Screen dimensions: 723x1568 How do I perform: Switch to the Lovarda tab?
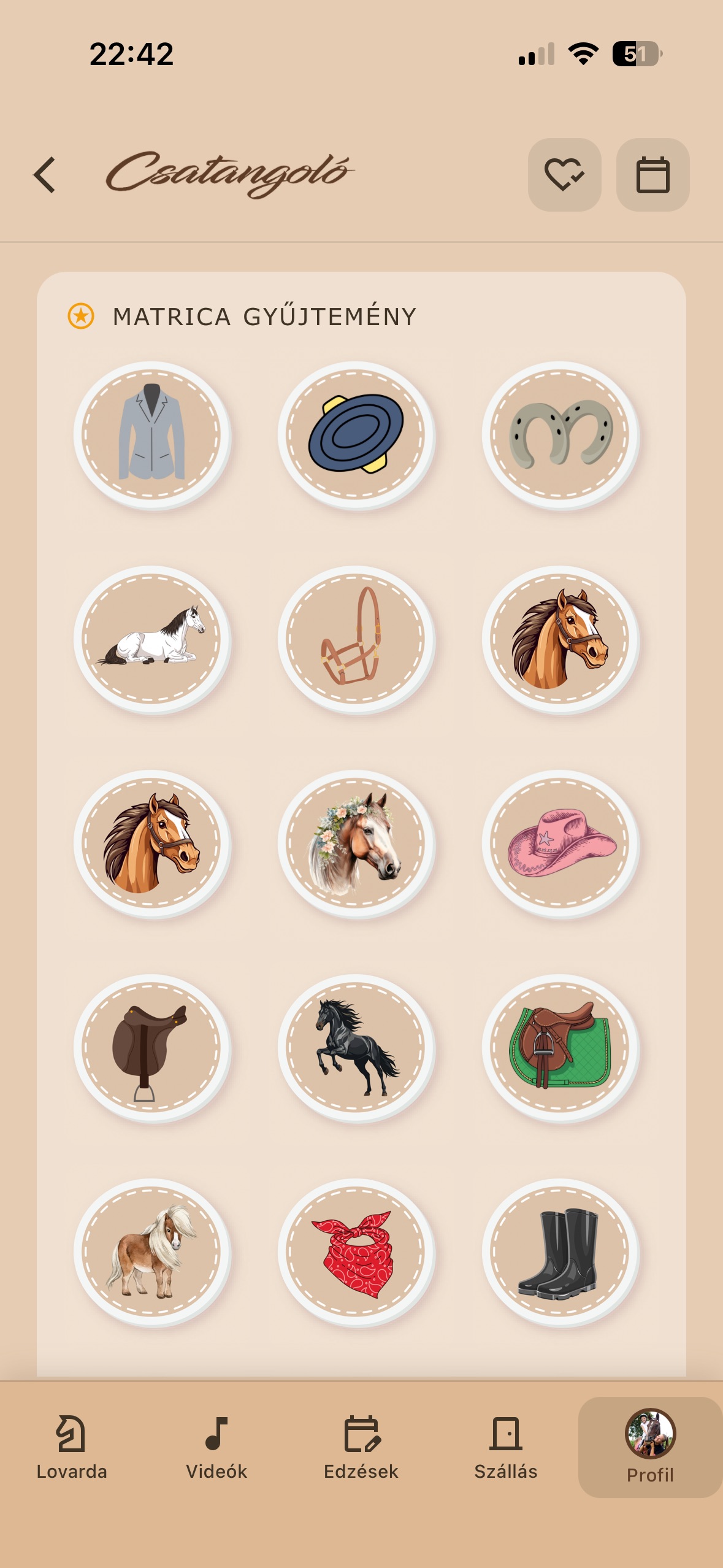tap(72, 1447)
